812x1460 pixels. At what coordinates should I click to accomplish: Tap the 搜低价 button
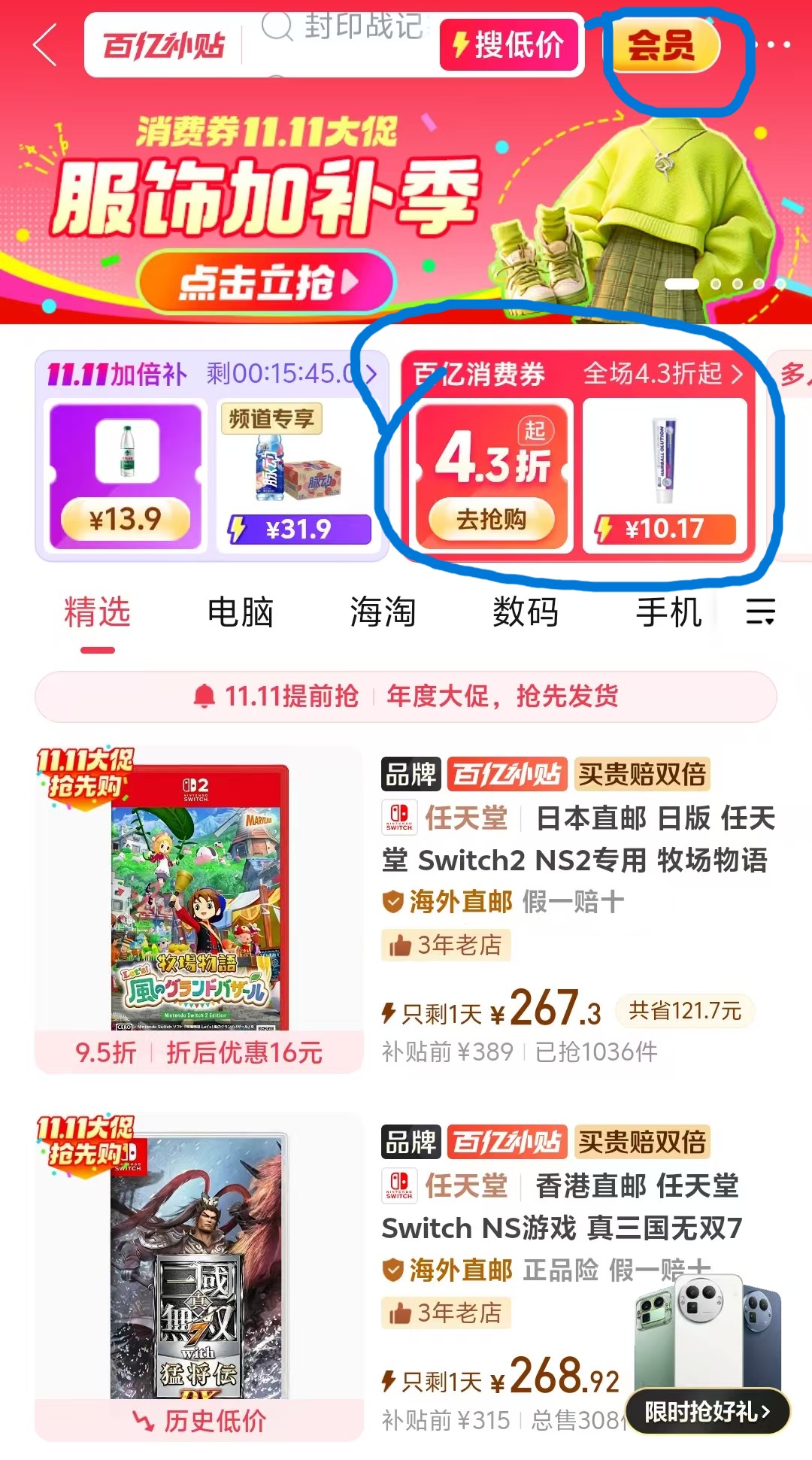pyautogui.click(x=510, y=45)
